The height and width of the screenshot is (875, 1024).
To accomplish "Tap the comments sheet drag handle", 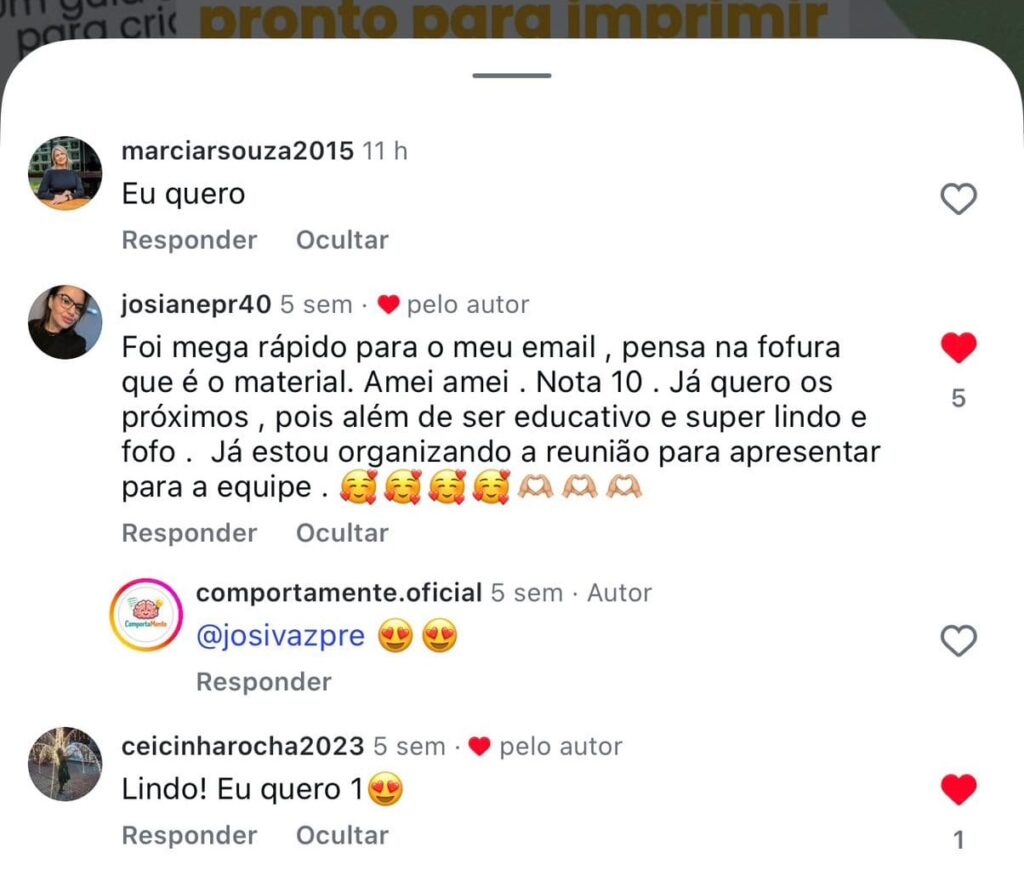I will pos(512,76).
